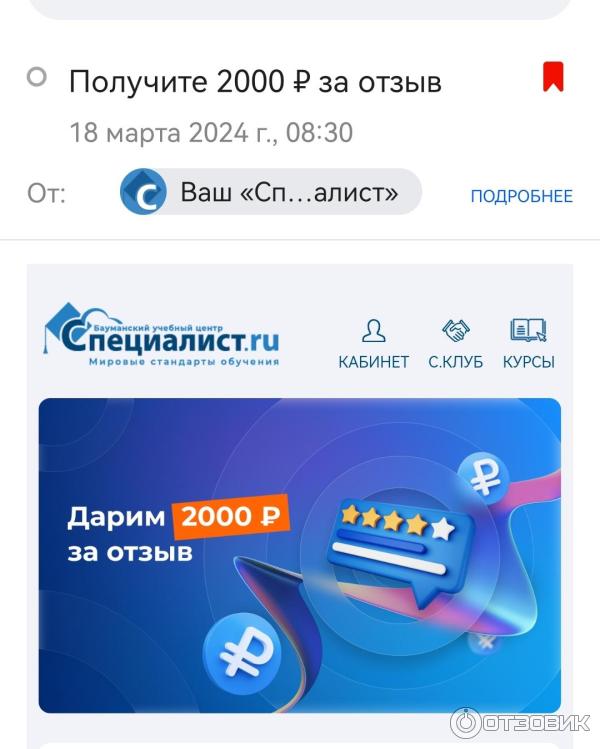Open the КАБИНЕТ link in the email

373,344
